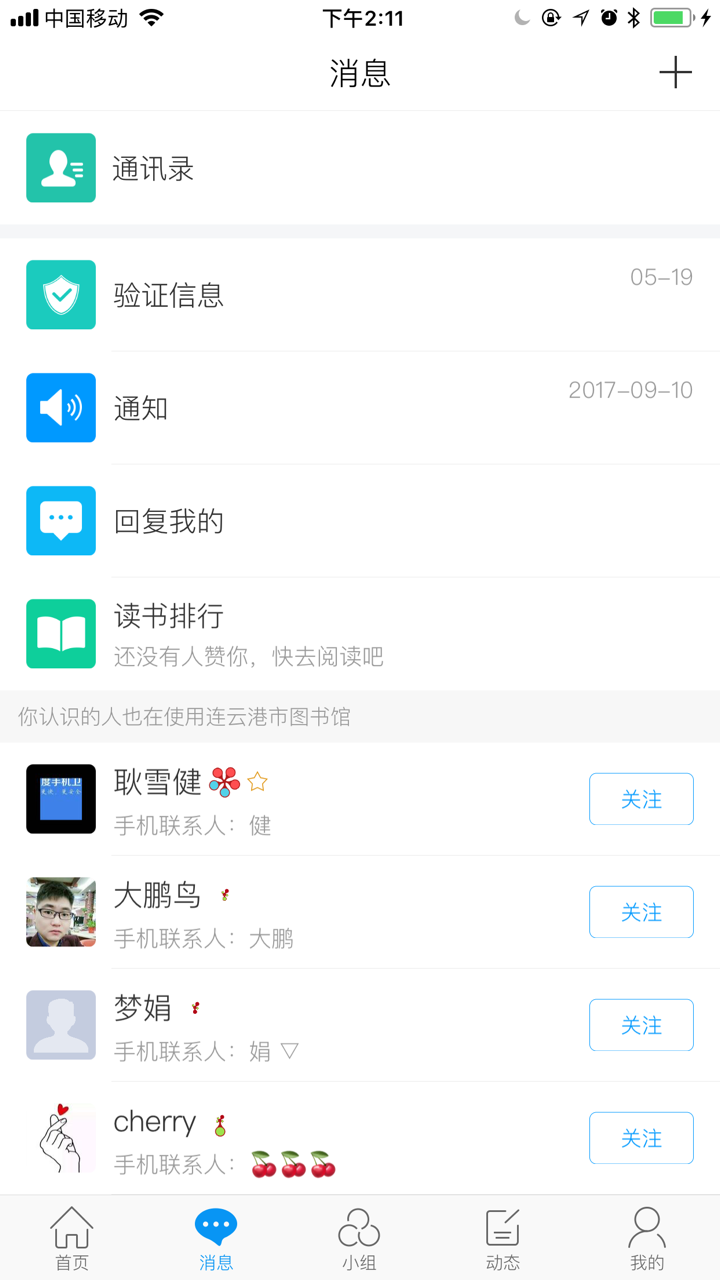The height and width of the screenshot is (1280, 720).
Task: Tap 关注 next to 梦娟
Action: click(x=641, y=1024)
